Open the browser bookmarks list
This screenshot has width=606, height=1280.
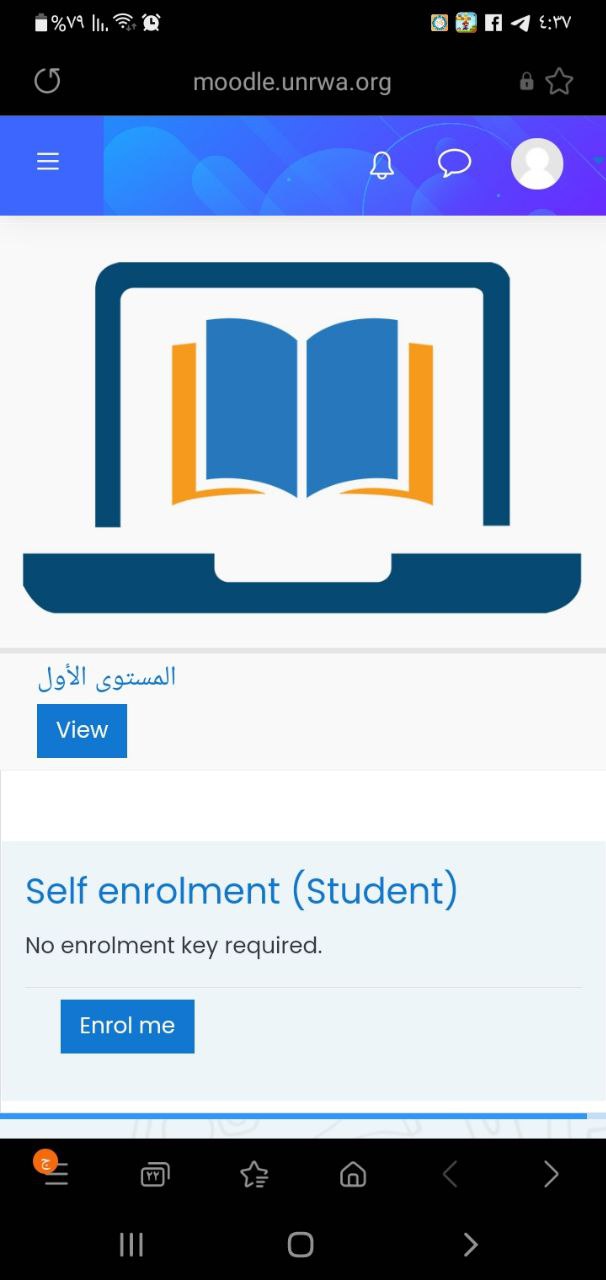coord(254,1175)
